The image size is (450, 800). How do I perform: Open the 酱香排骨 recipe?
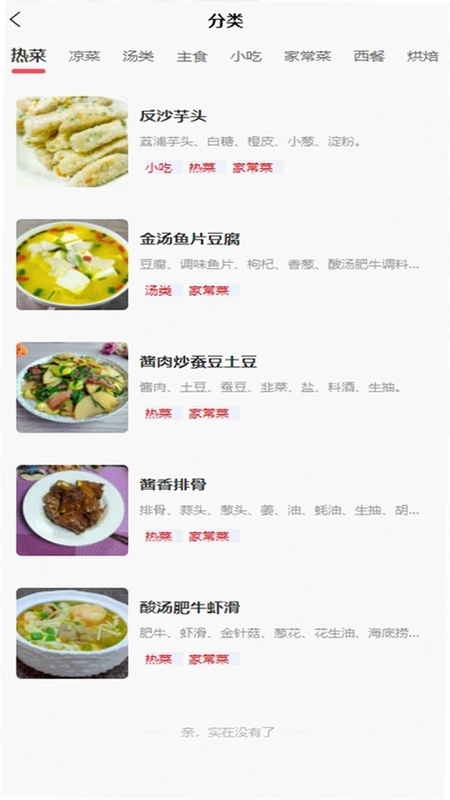coord(225,510)
